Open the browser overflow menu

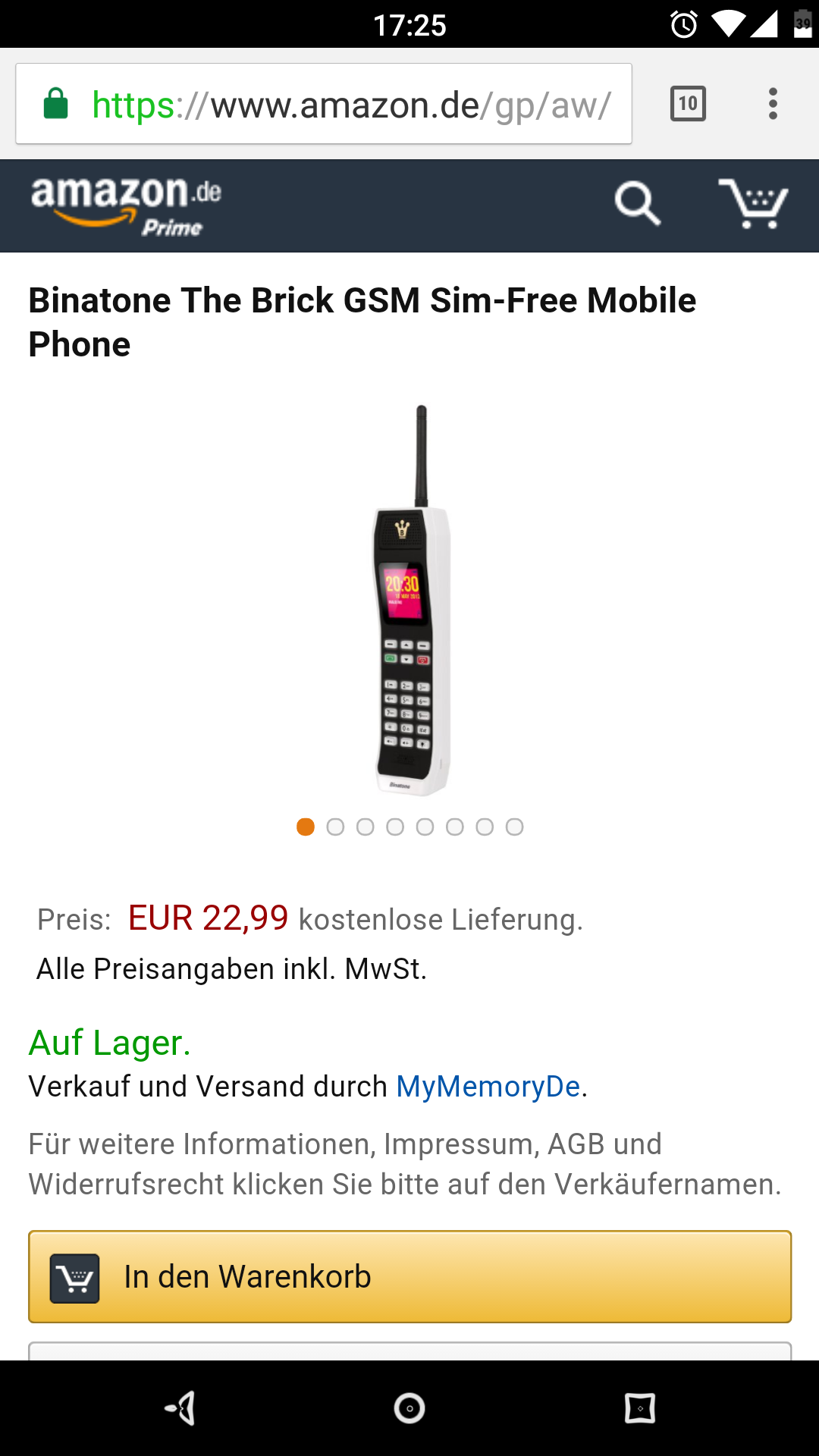point(773,104)
